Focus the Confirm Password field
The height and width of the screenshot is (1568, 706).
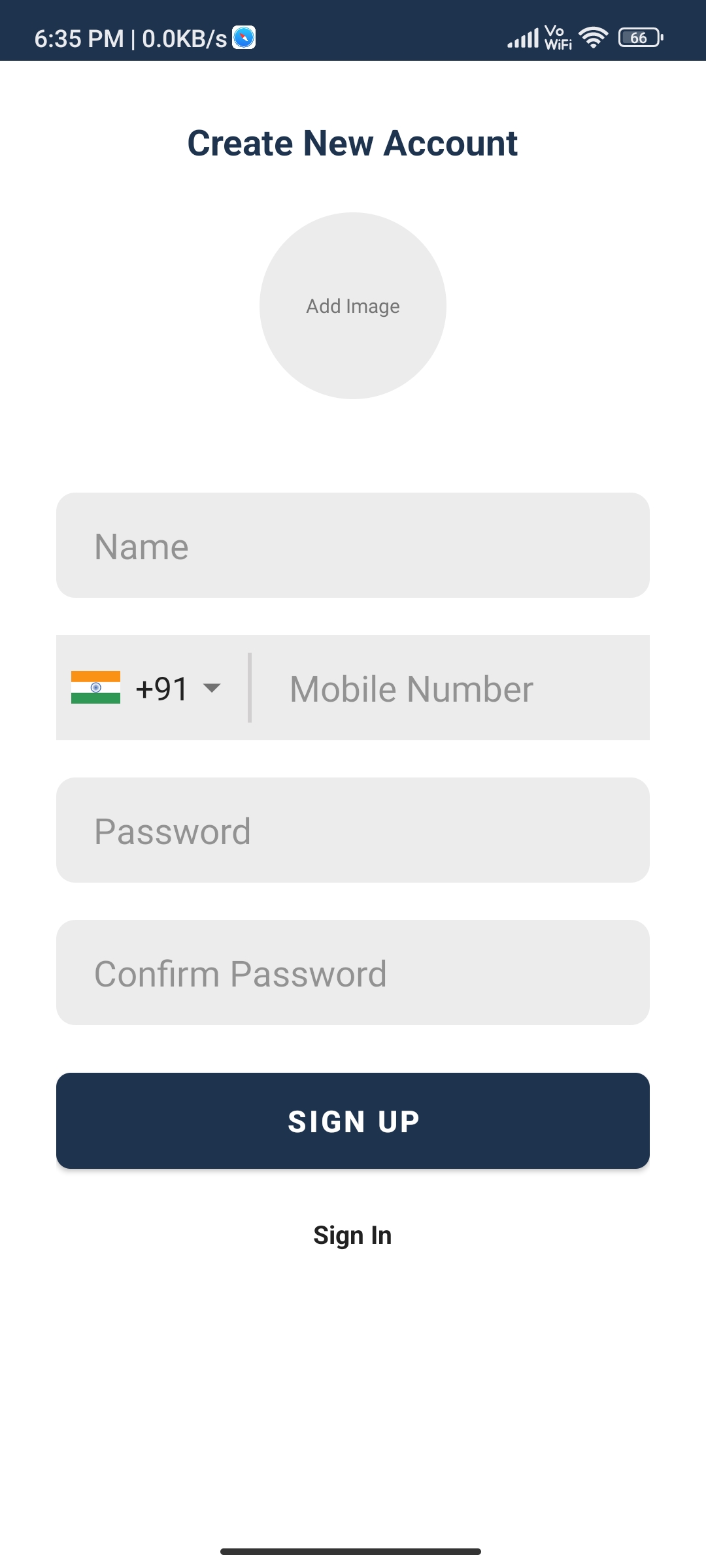pyautogui.click(x=353, y=973)
